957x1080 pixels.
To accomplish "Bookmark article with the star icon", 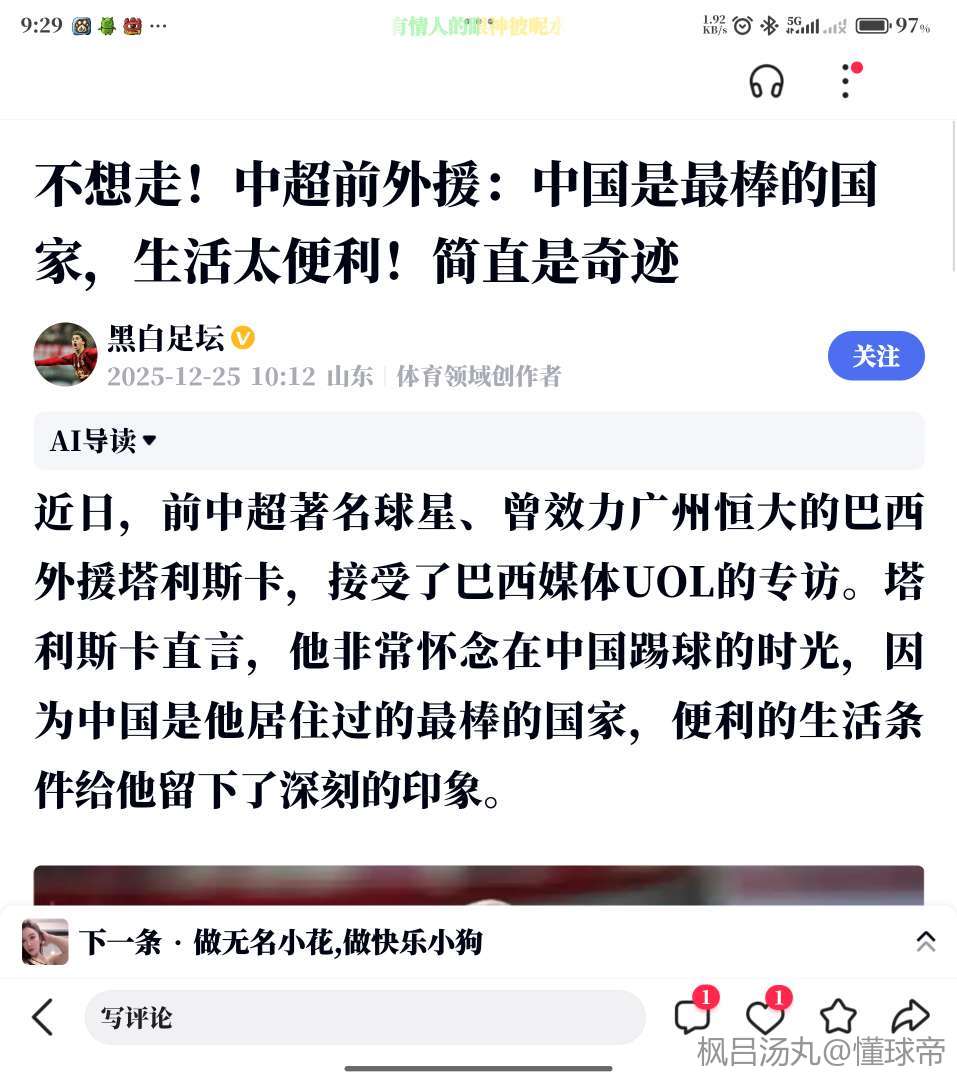I will pos(838,1017).
